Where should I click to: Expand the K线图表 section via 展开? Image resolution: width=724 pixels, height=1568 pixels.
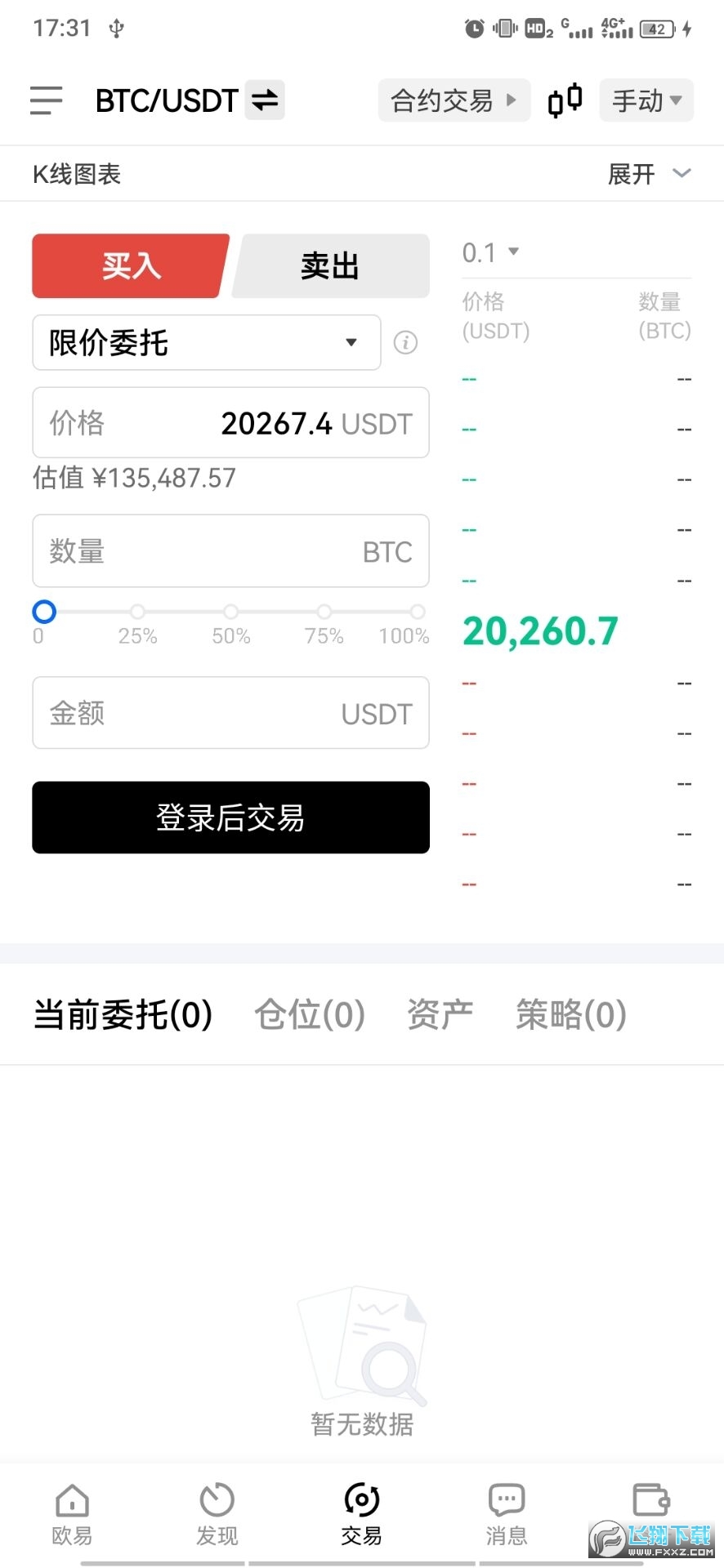(x=649, y=173)
